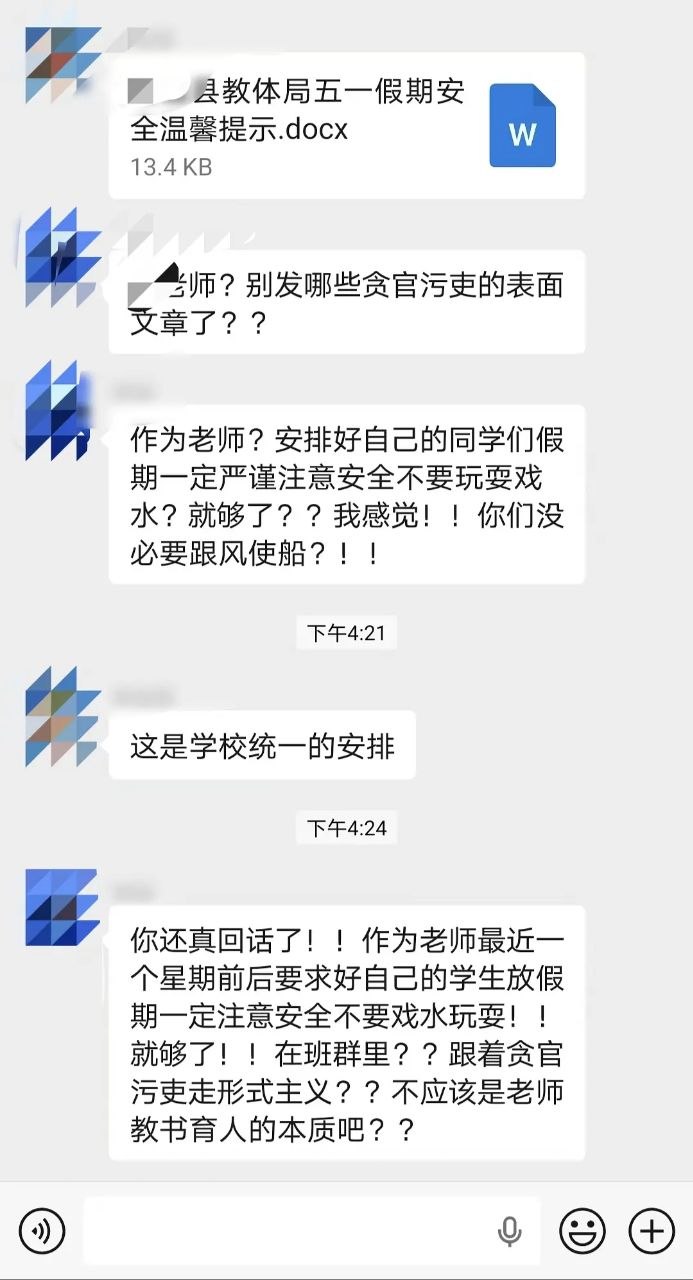This screenshot has height=1280, width=693.
Task: Tap the microphone dictation icon
Action: pos(510,1231)
